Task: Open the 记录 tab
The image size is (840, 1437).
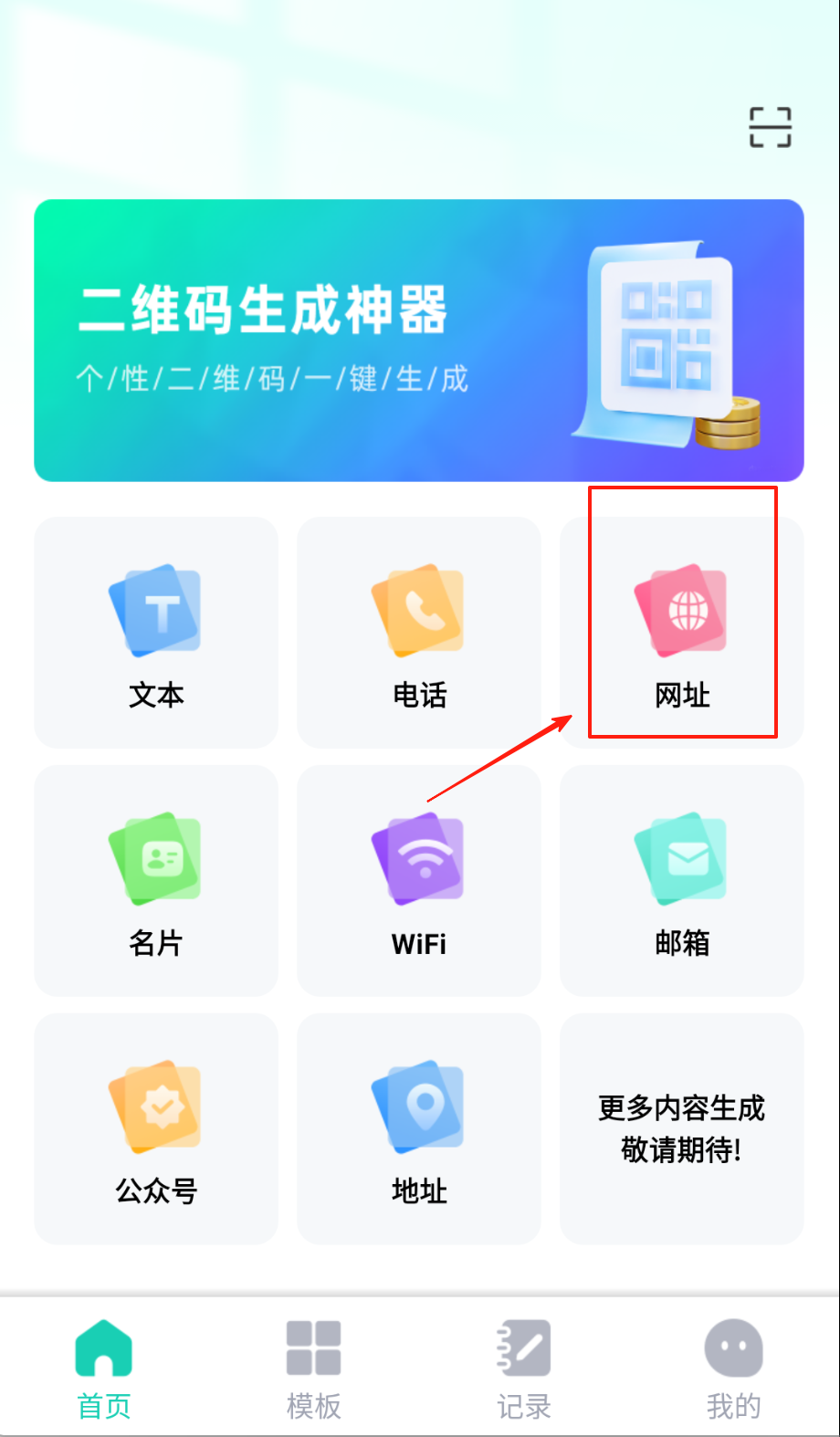Action: coord(524,1369)
